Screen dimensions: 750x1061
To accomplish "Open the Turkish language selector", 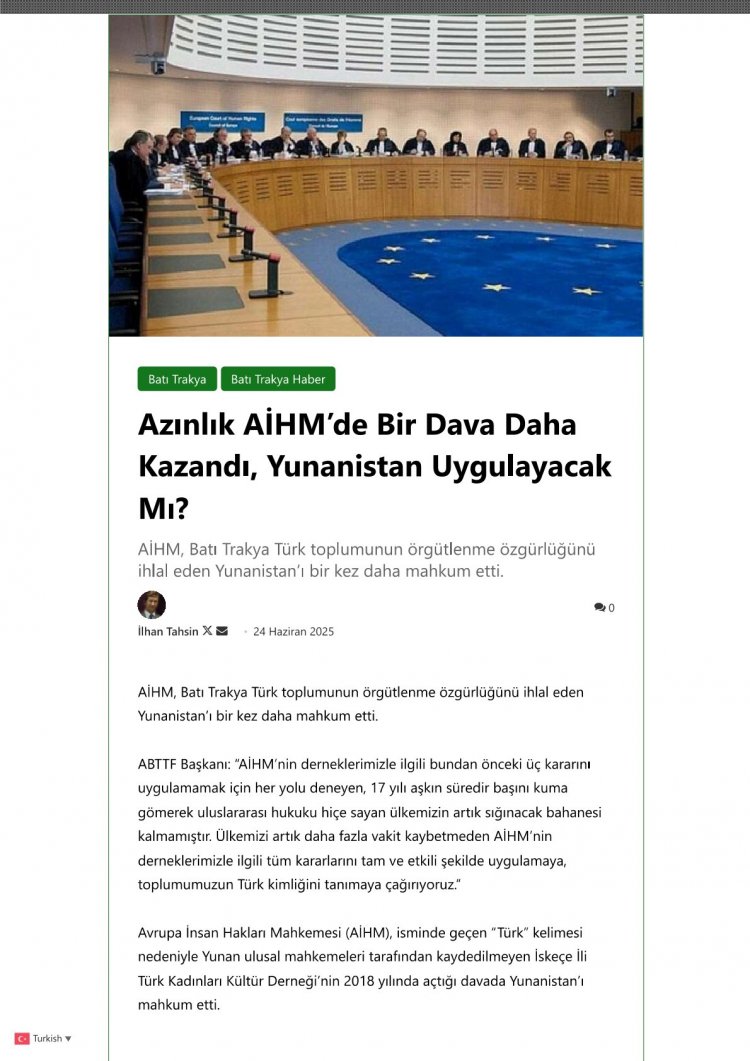I will point(44,1038).
